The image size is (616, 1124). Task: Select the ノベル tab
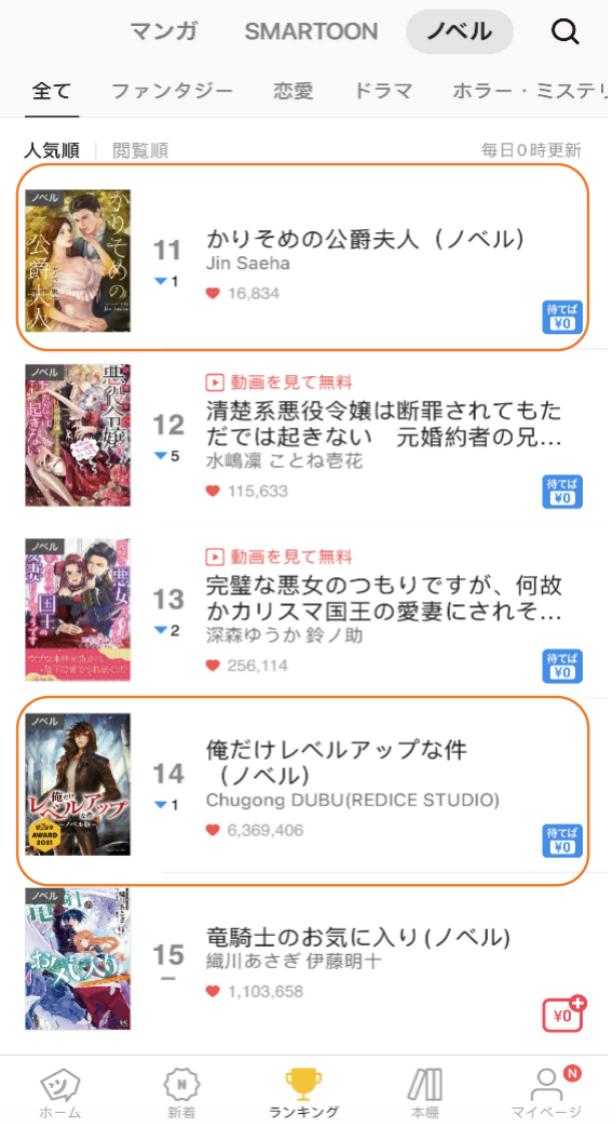pyautogui.click(x=459, y=31)
